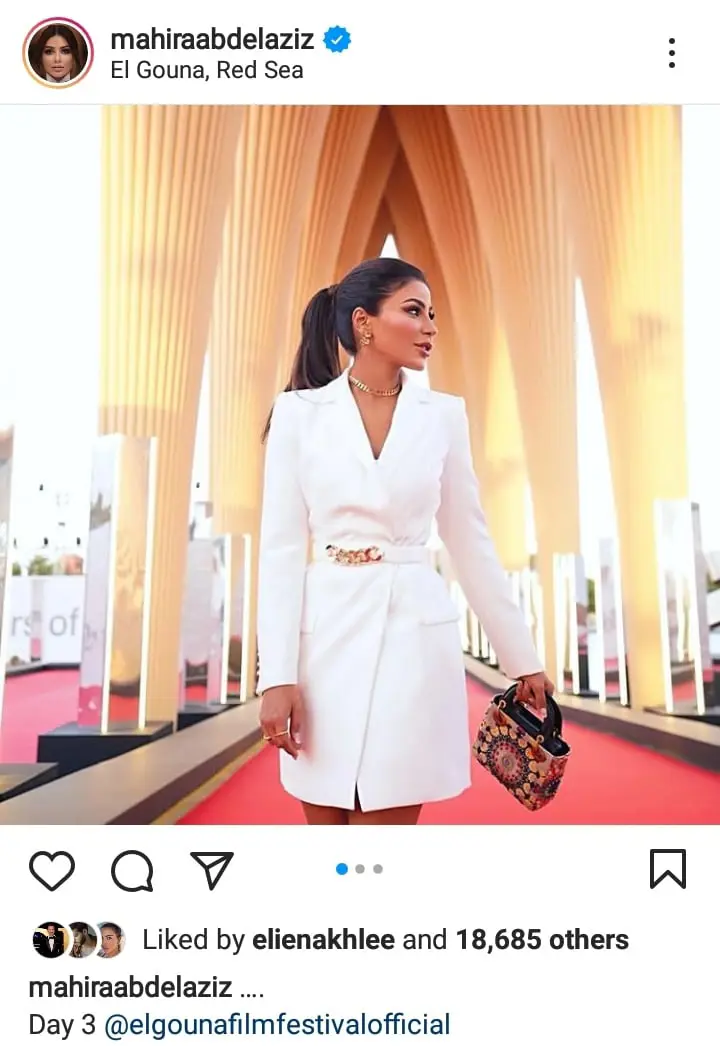Open the El Gouna, Red Sea location

click(206, 70)
